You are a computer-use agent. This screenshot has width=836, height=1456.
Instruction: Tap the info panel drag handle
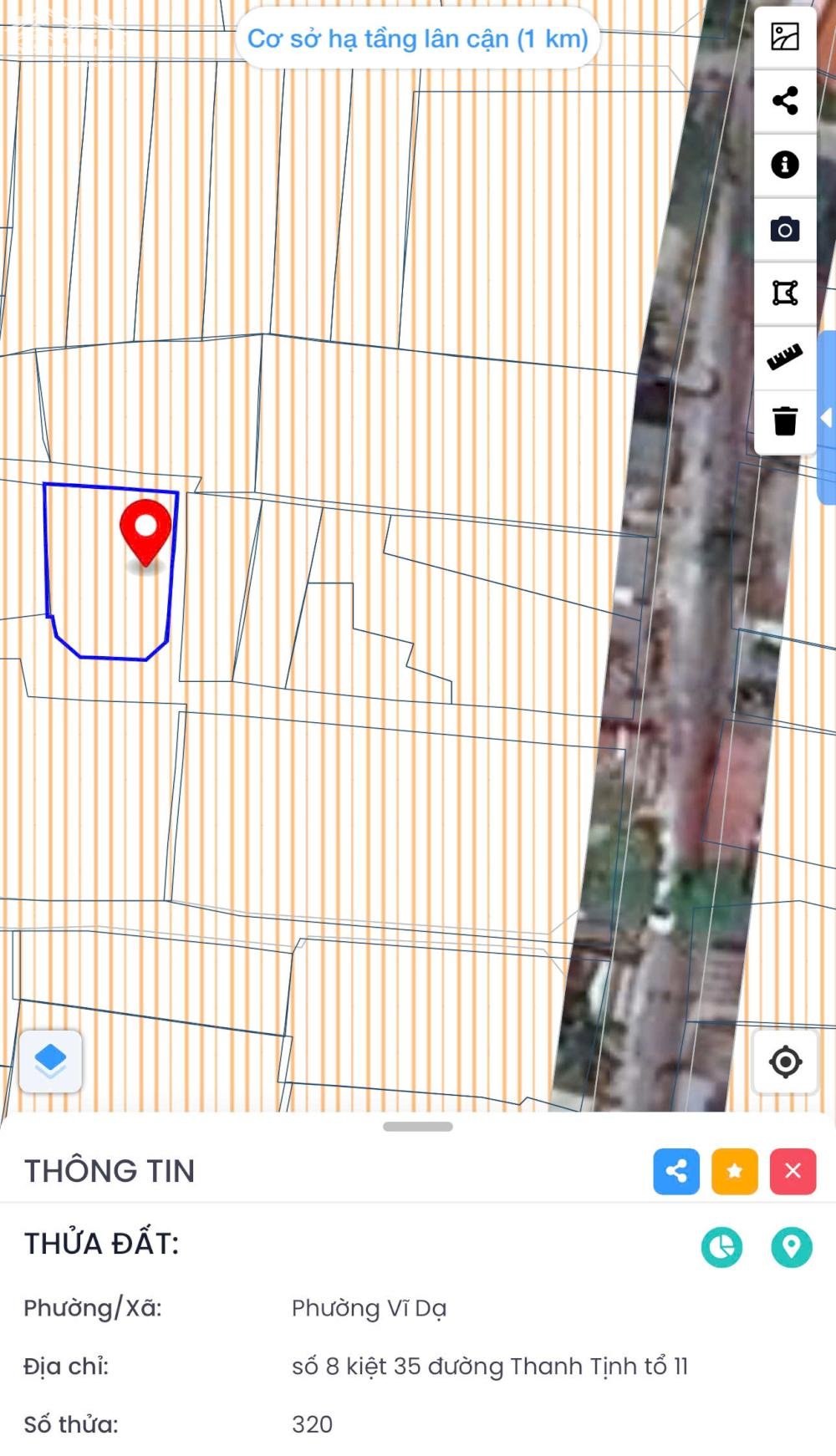[418, 1127]
